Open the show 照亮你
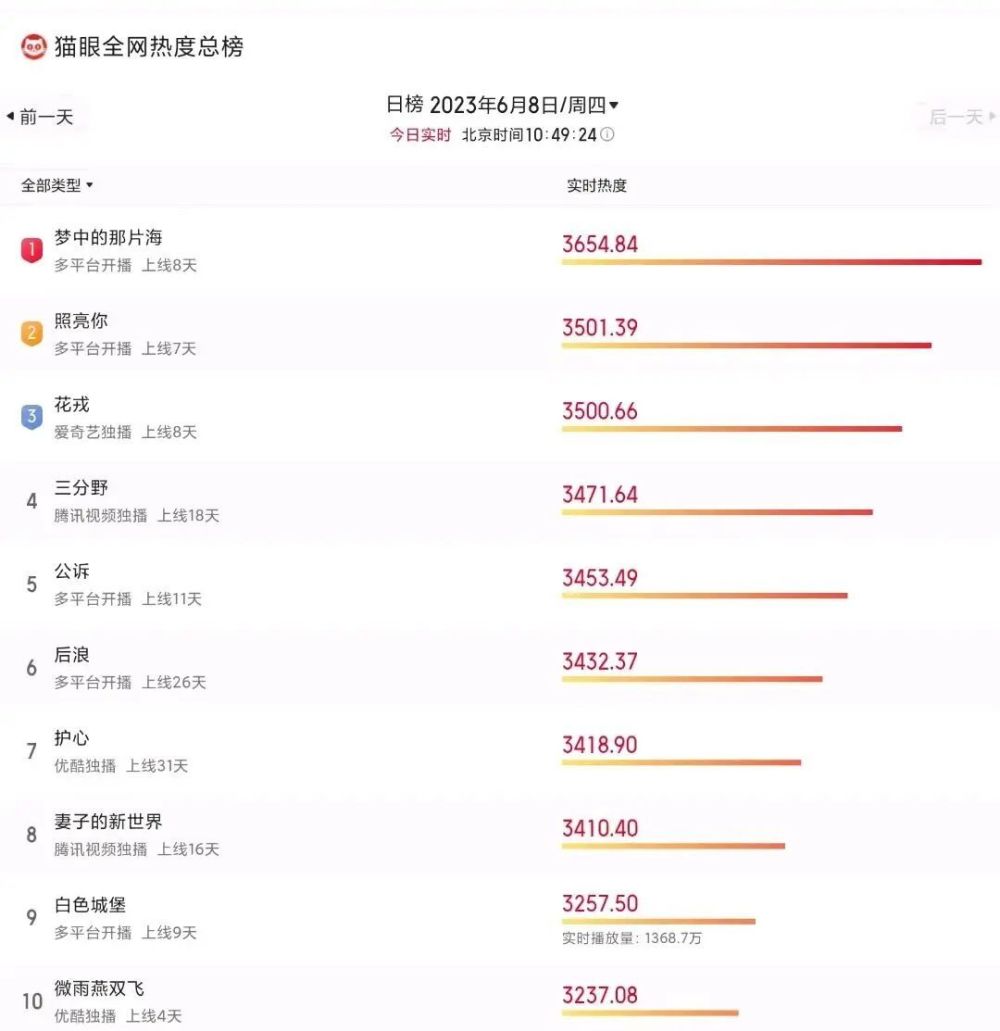1000x1031 pixels. coord(81,321)
